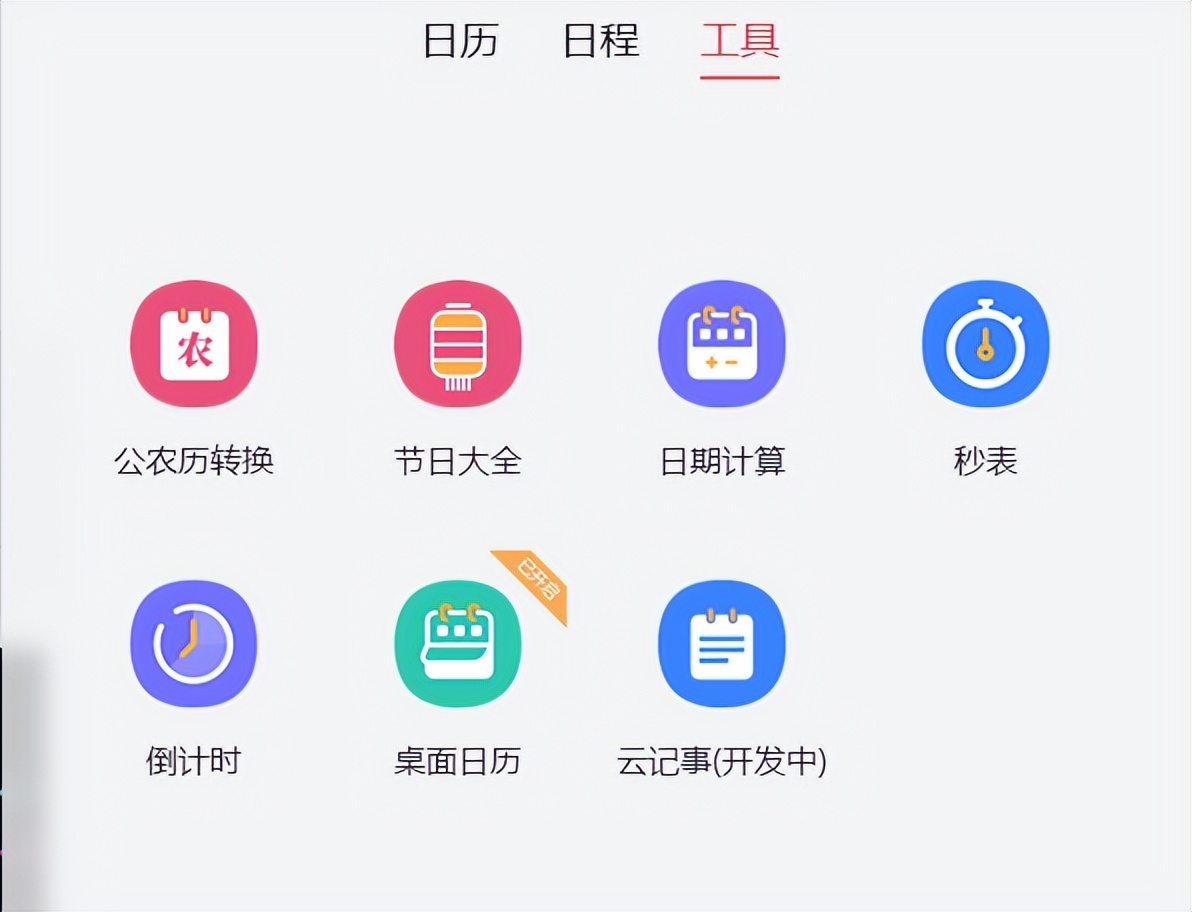This screenshot has width=1192, height=912.
Task: Switch to the 日历 tab
Action: 460,42
